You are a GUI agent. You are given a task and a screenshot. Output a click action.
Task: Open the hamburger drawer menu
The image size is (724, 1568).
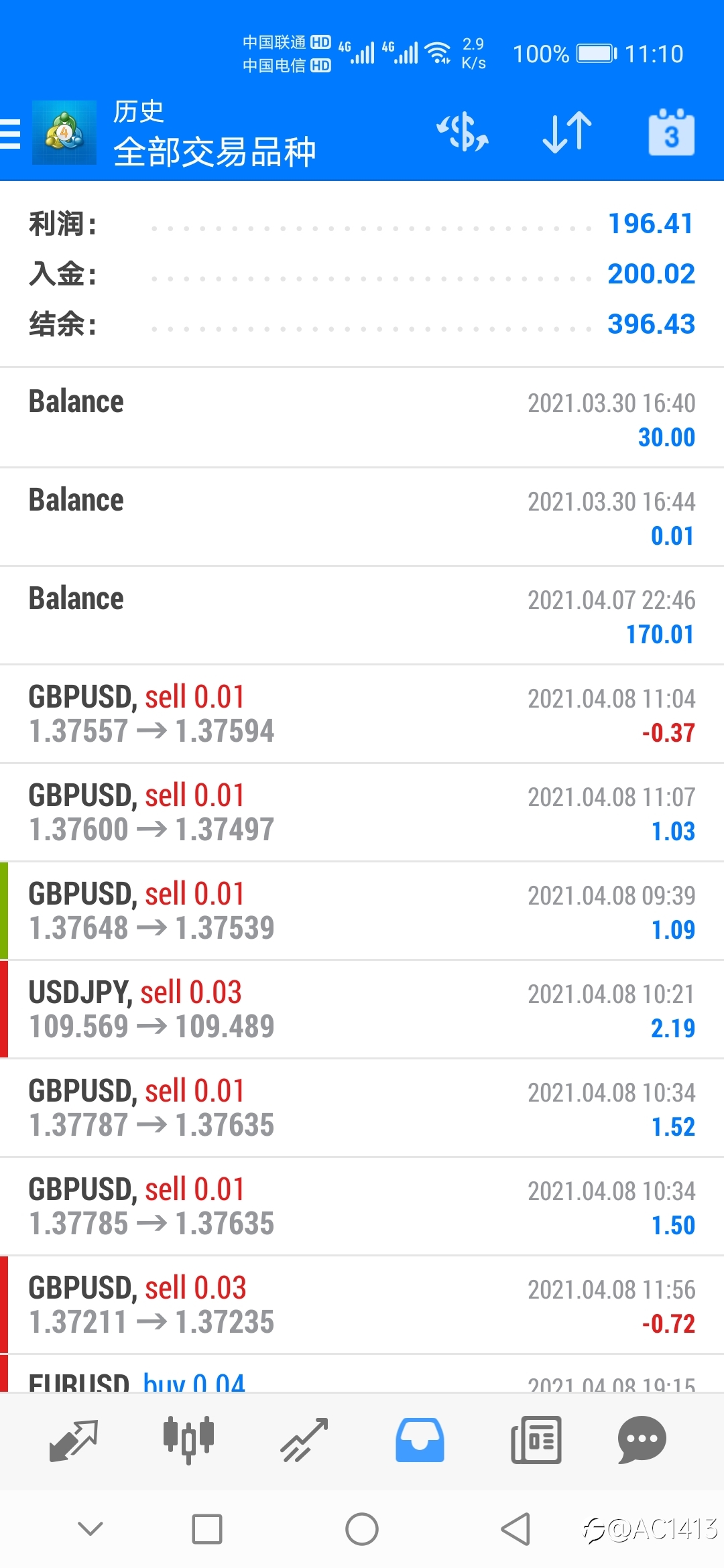(10, 133)
